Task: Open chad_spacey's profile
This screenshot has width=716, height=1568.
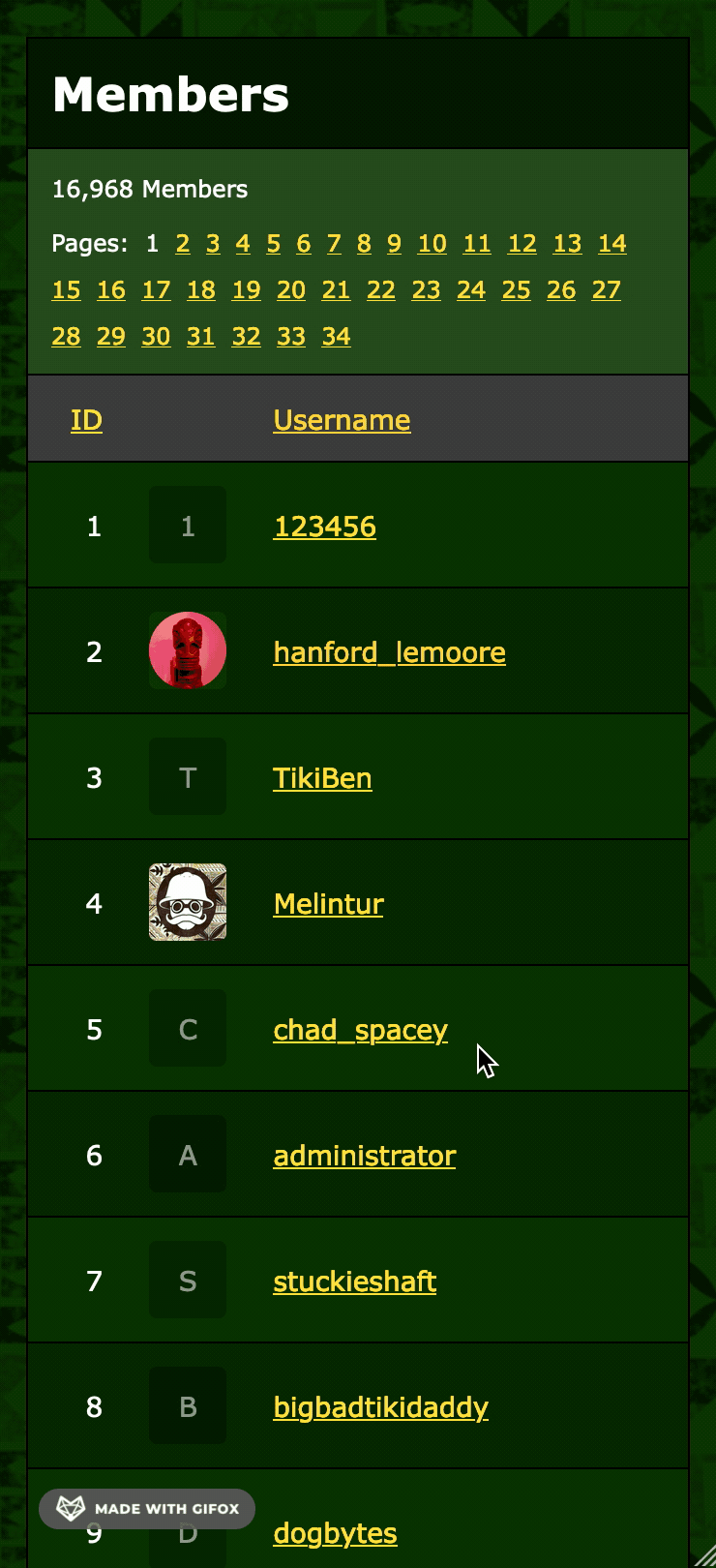Action: (360, 1030)
